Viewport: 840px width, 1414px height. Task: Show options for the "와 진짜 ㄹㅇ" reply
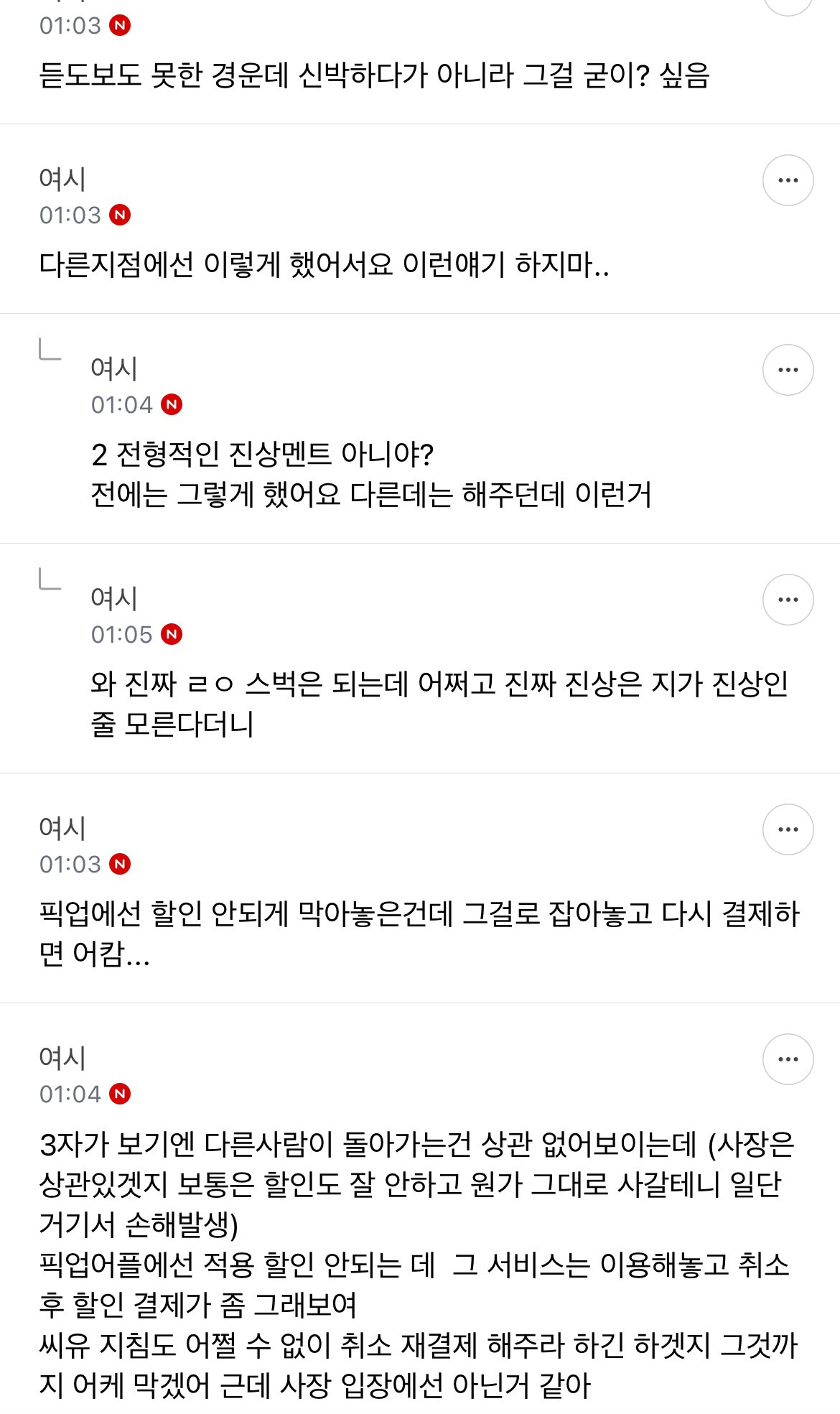coord(788,600)
